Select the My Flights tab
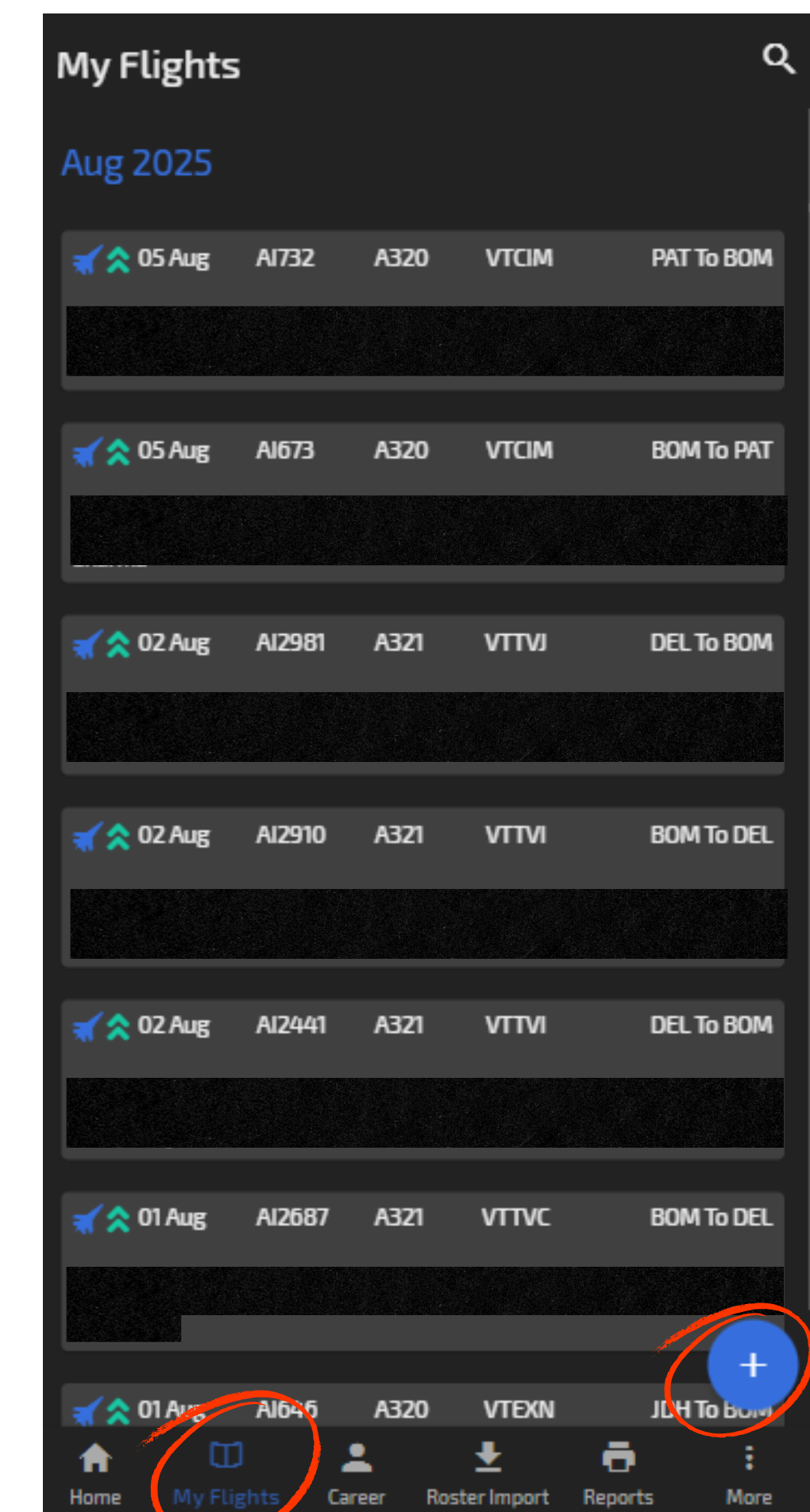The width and height of the screenshot is (810, 1512). click(x=226, y=1473)
